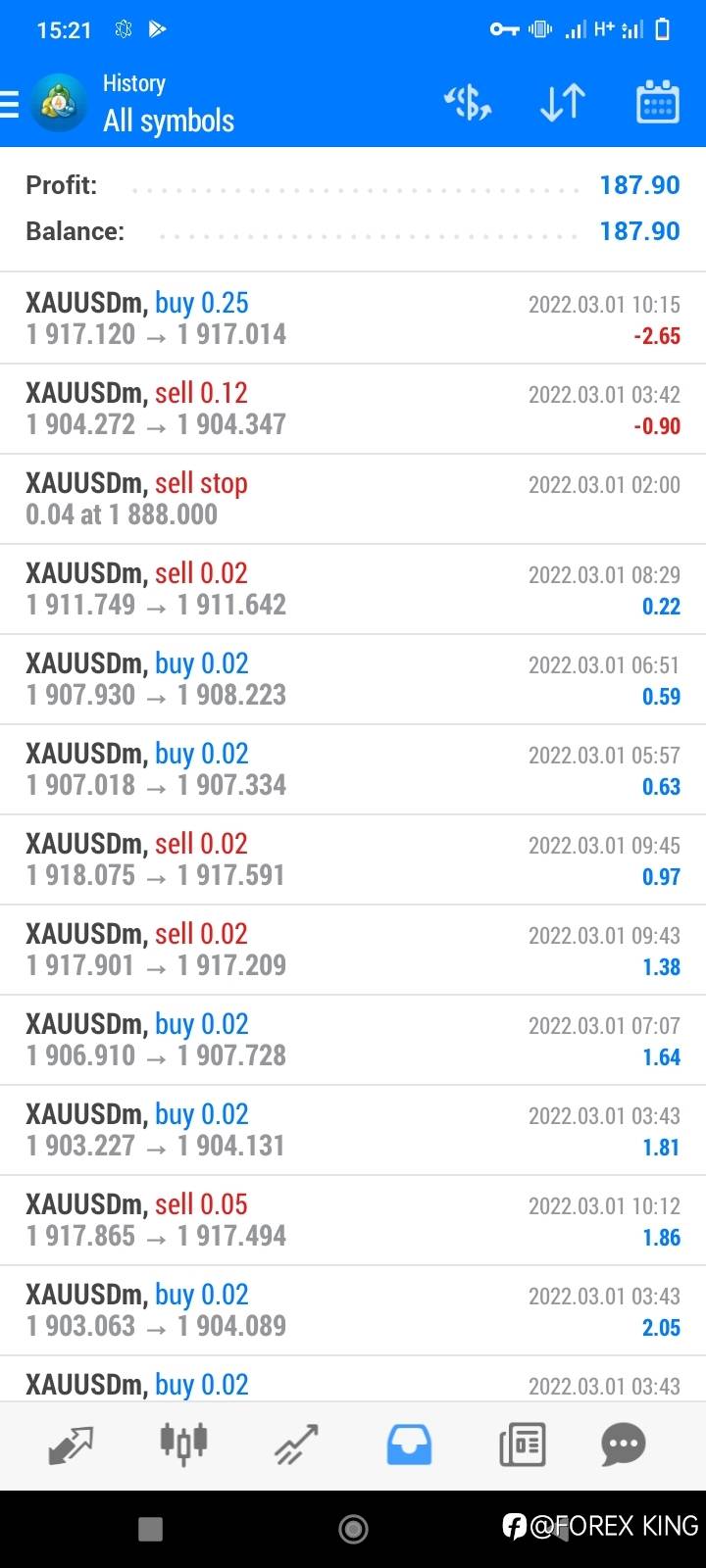Screen dimensions: 706x1568
Task: Open the Chat messages tab
Action: [x=624, y=1445]
